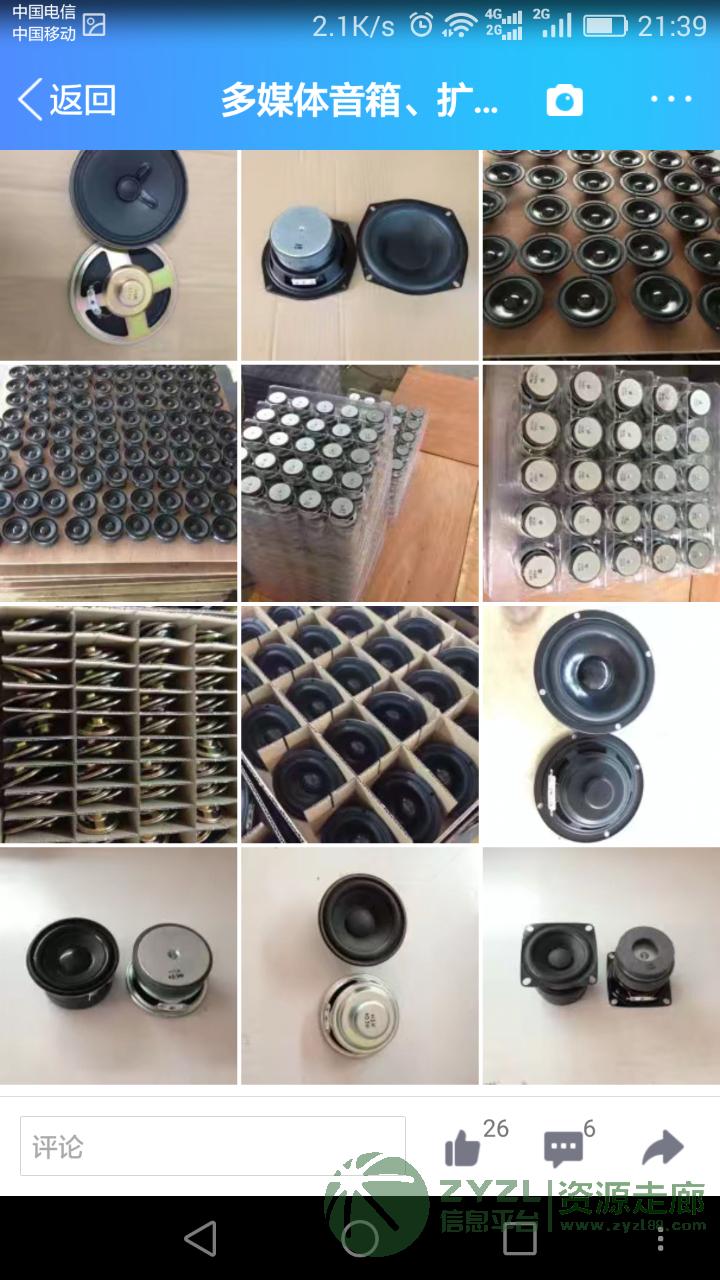
Task: Tap the system back triangle
Action: click(200, 1238)
